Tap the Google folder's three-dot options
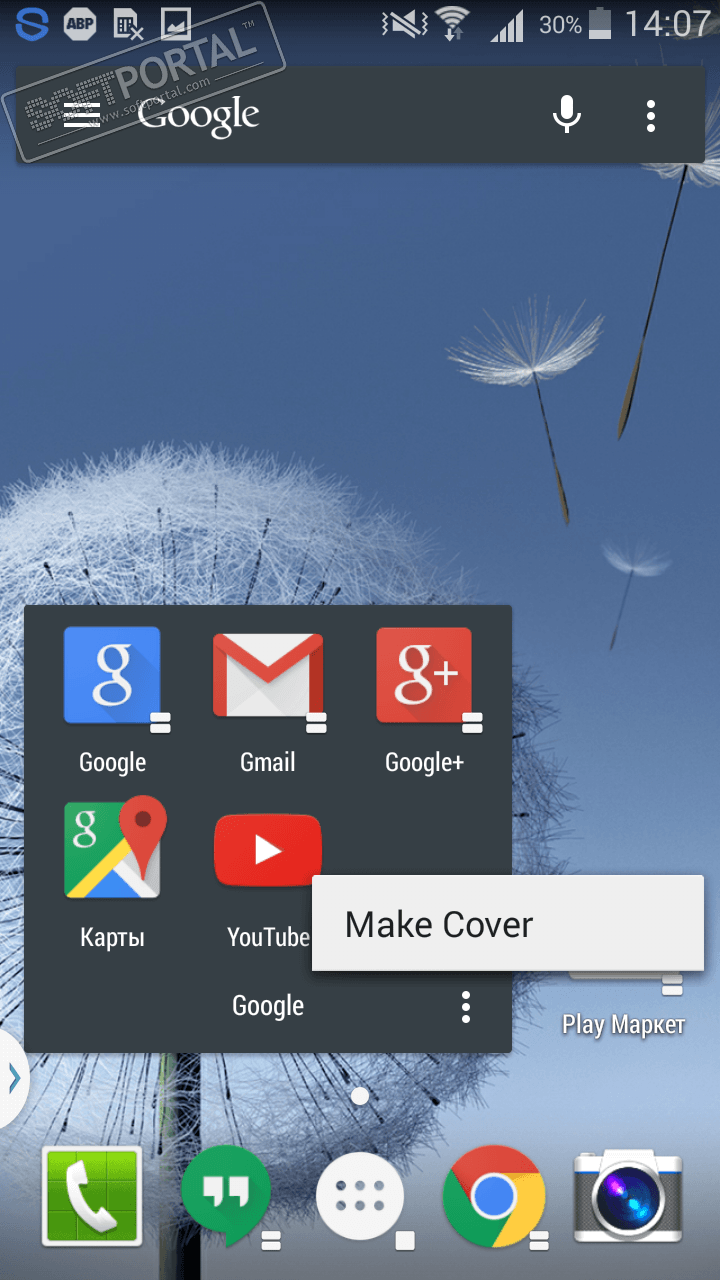Screen dimensions: 720x1280 (x=466, y=1006)
